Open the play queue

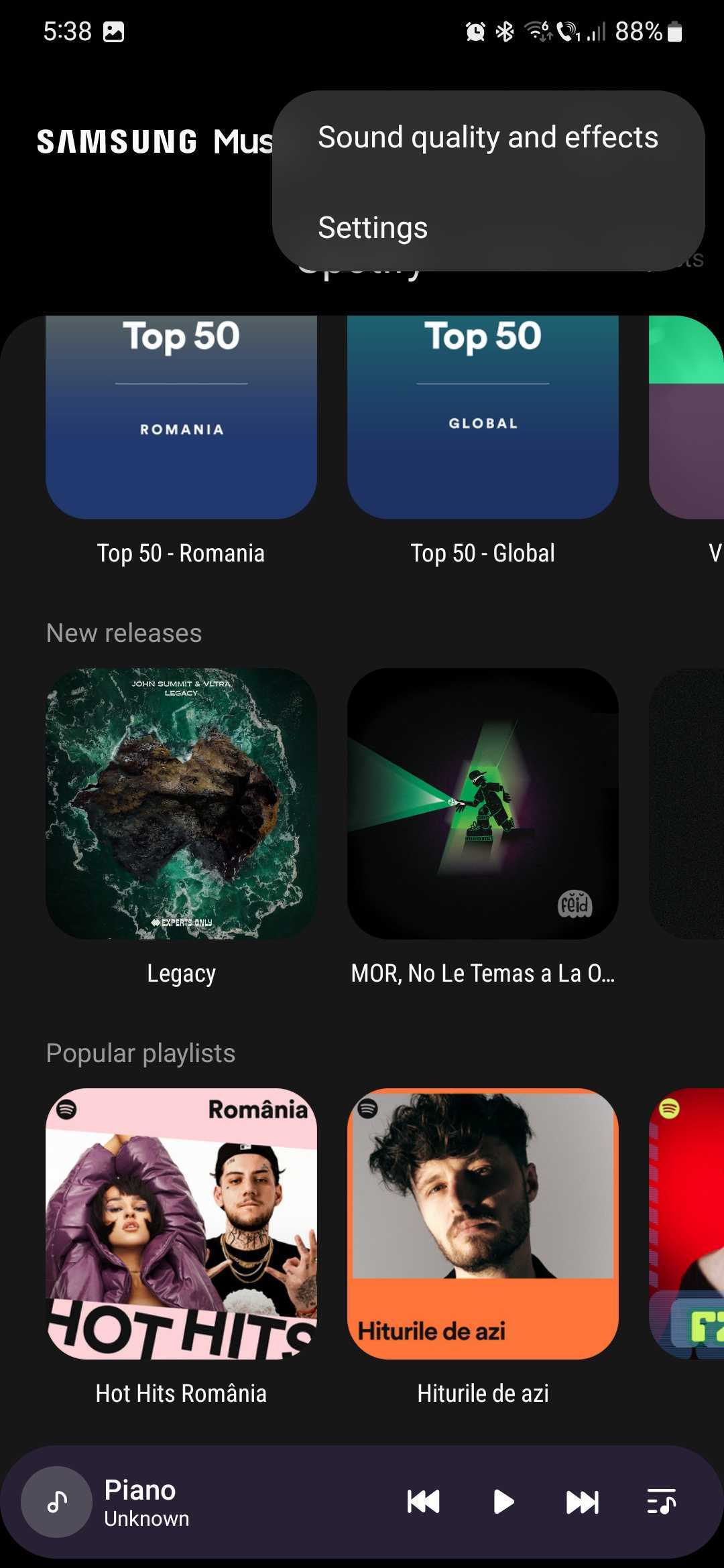(x=661, y=1502)
